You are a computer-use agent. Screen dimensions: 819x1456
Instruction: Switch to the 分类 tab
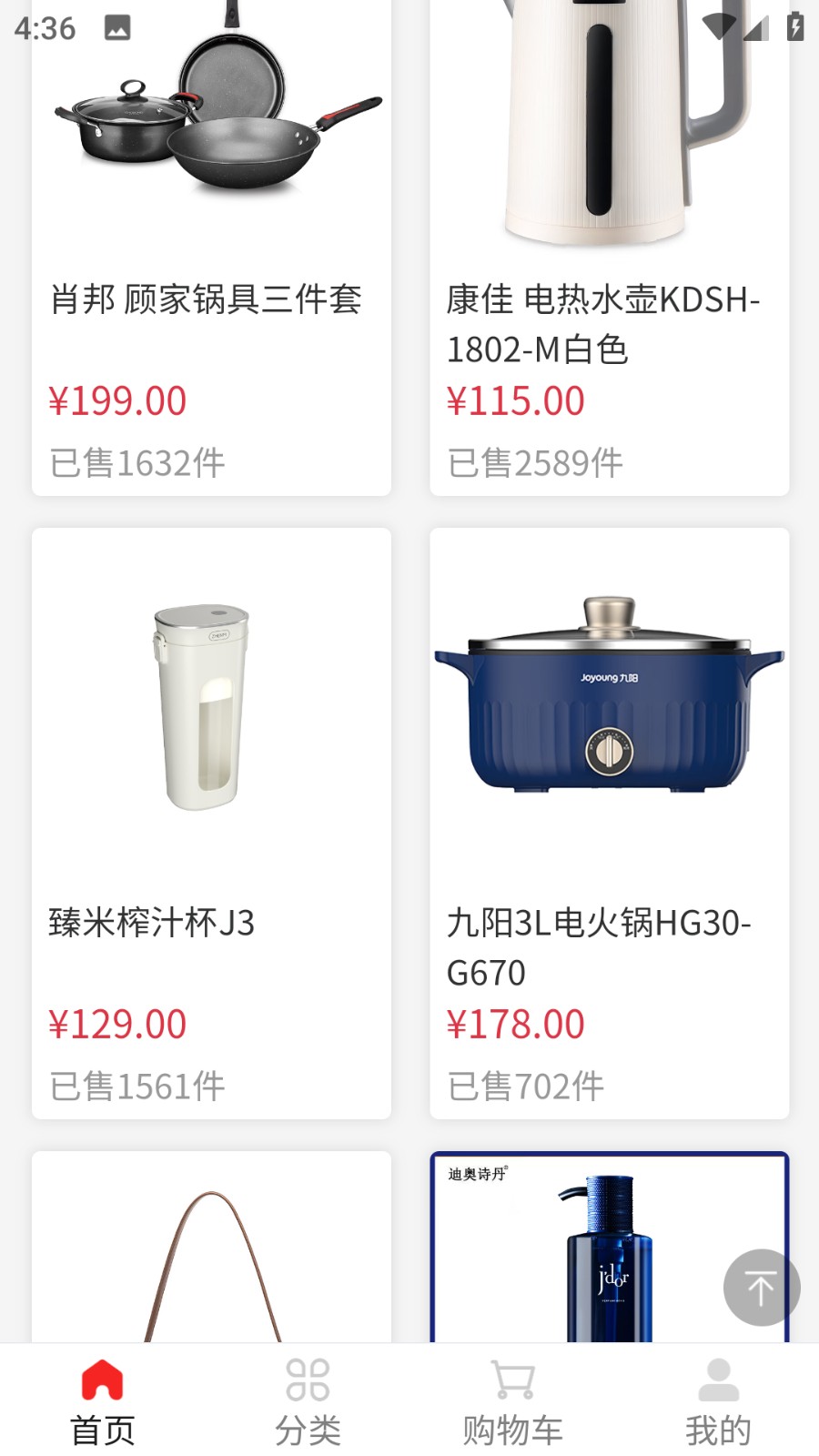(308, 1401)
